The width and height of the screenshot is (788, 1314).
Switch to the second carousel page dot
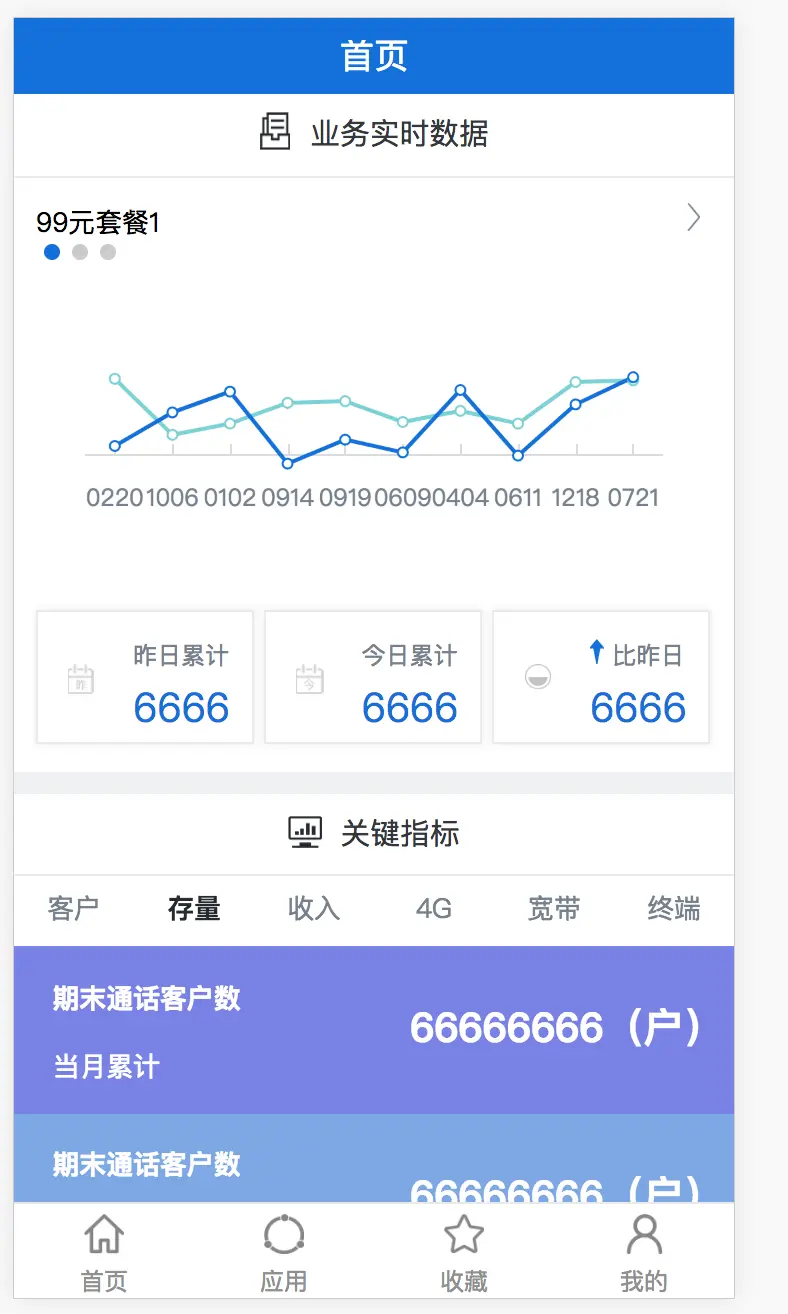(x=80, y=252)
